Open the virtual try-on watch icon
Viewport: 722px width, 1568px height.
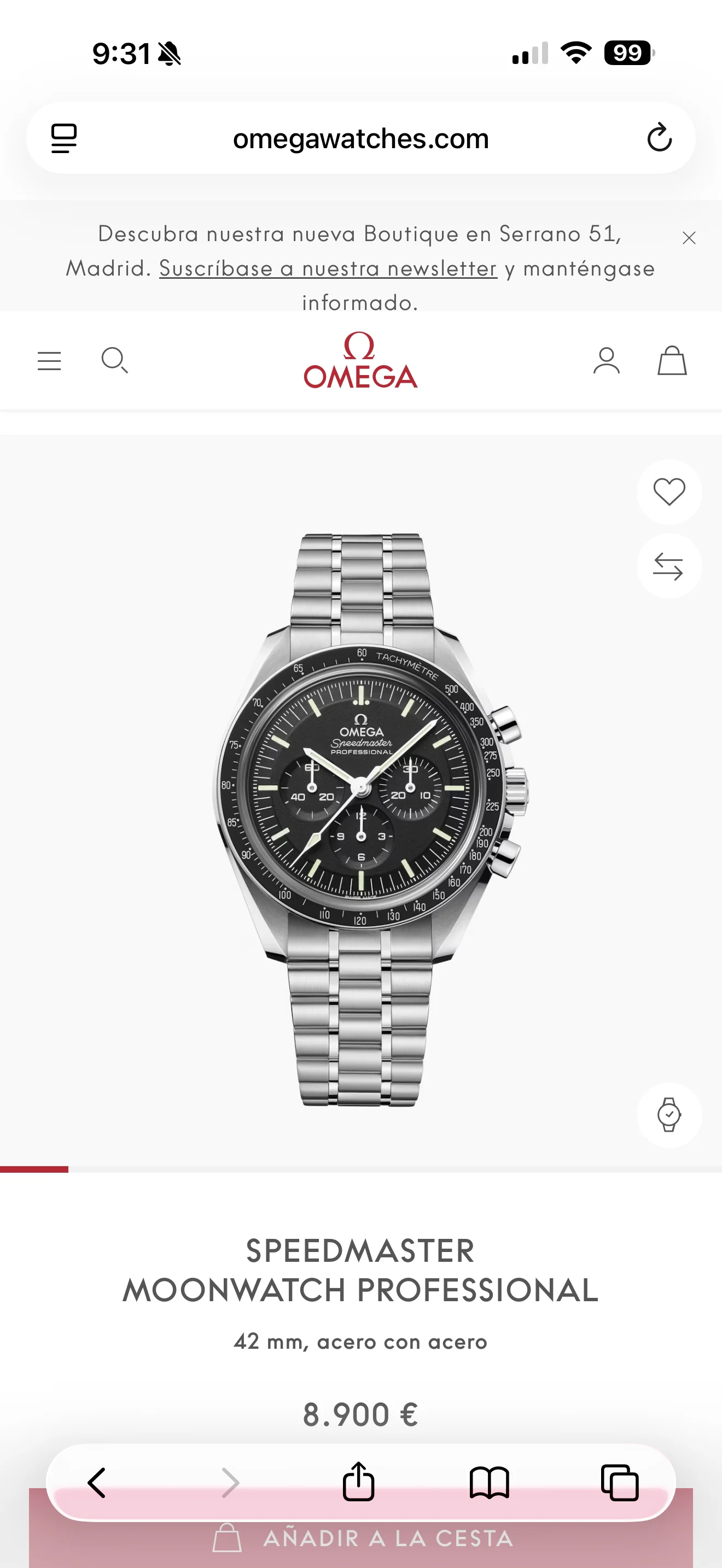(x=669, y=1115)
